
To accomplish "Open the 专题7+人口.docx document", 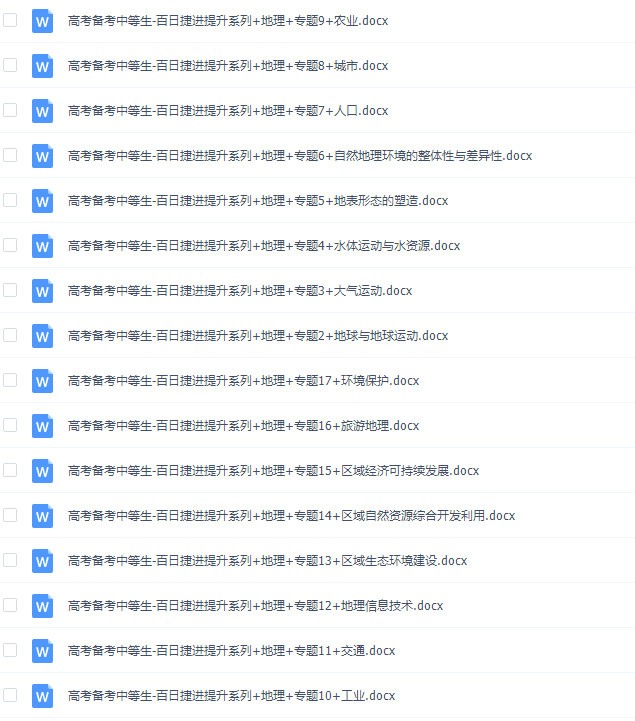I will [228, 111].
